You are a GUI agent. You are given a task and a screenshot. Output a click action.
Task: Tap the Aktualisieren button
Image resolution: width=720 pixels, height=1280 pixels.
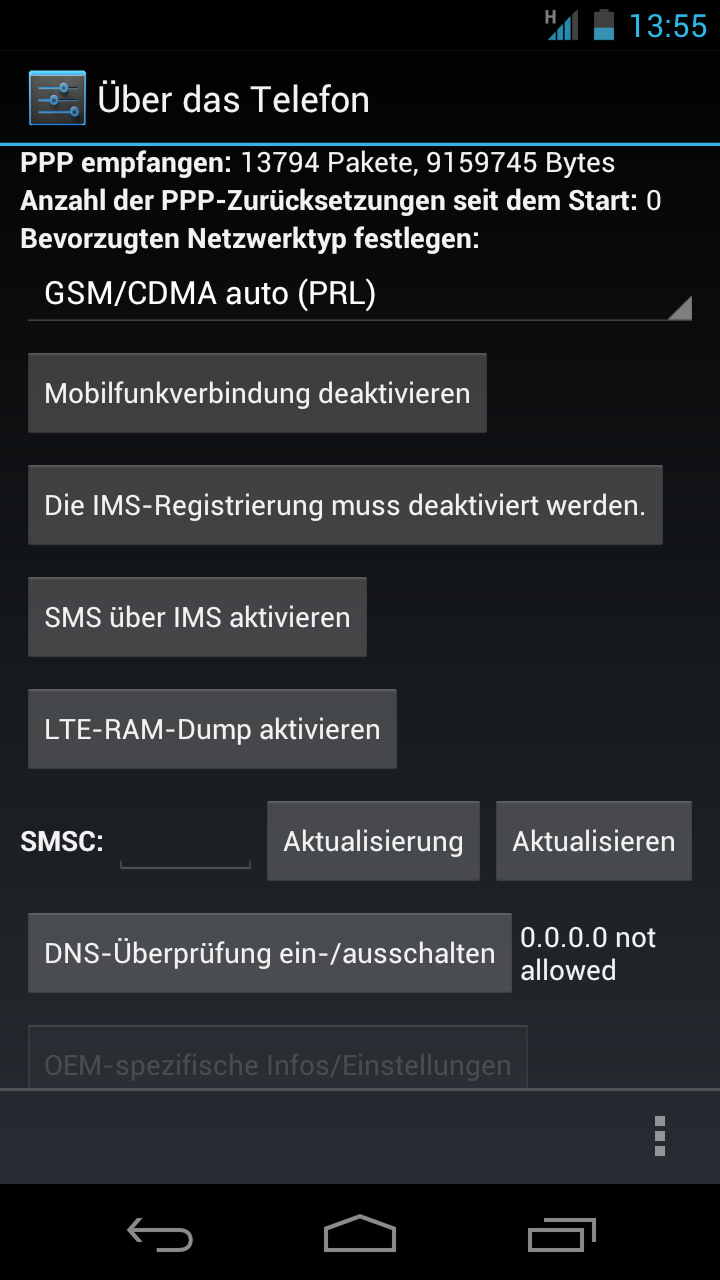(594, 841)
